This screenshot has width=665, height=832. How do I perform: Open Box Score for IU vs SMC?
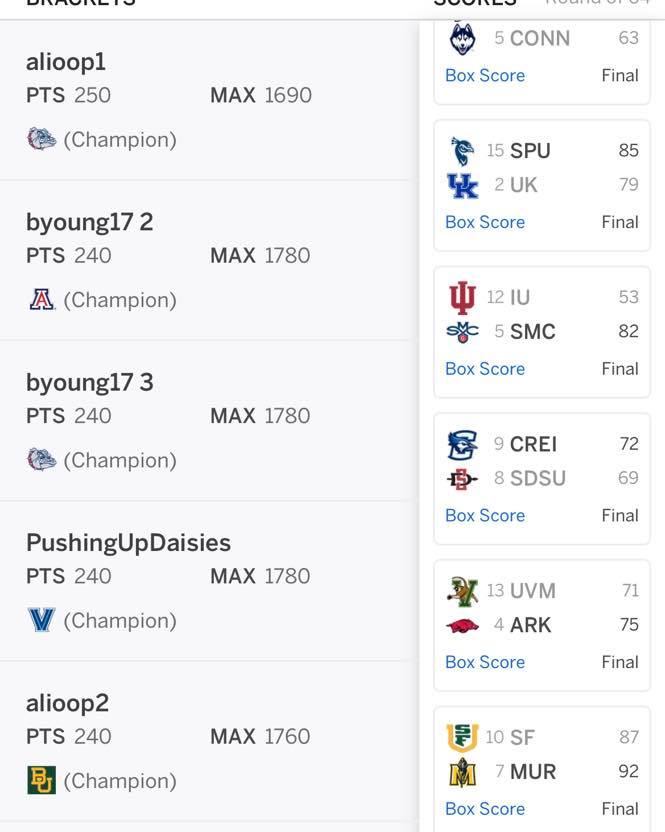pyautogui.click(x=485, y=369)
